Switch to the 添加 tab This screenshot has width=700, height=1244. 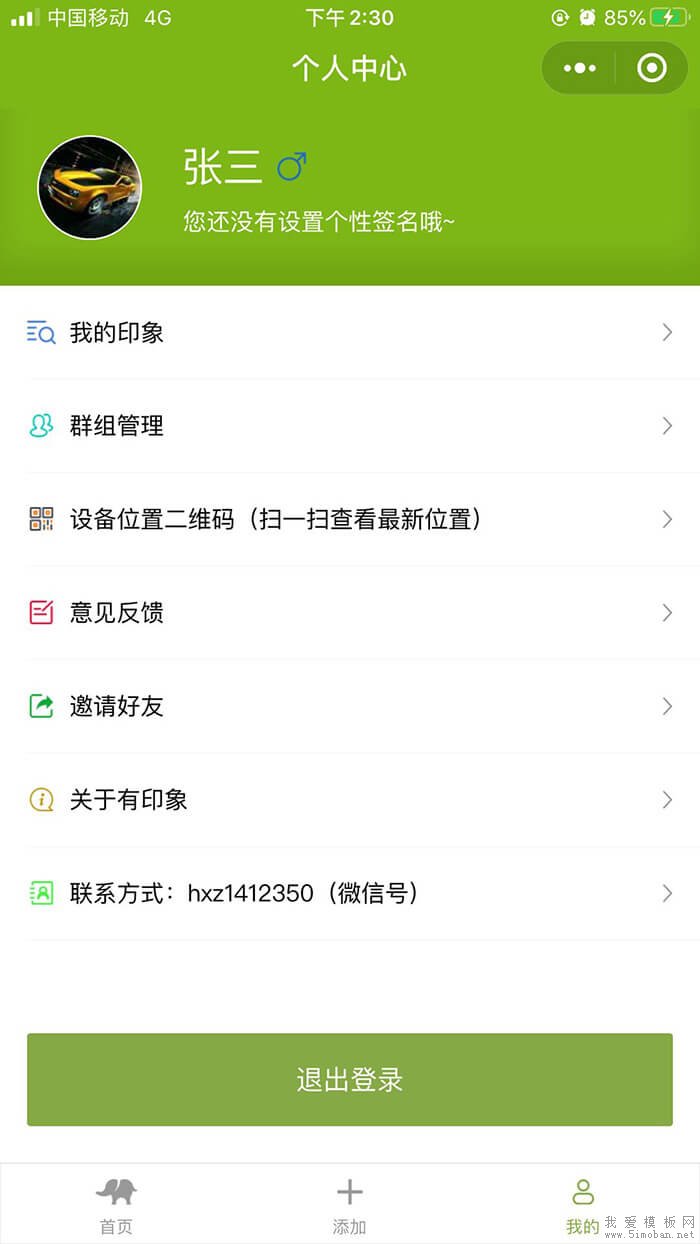[349, 1205]
